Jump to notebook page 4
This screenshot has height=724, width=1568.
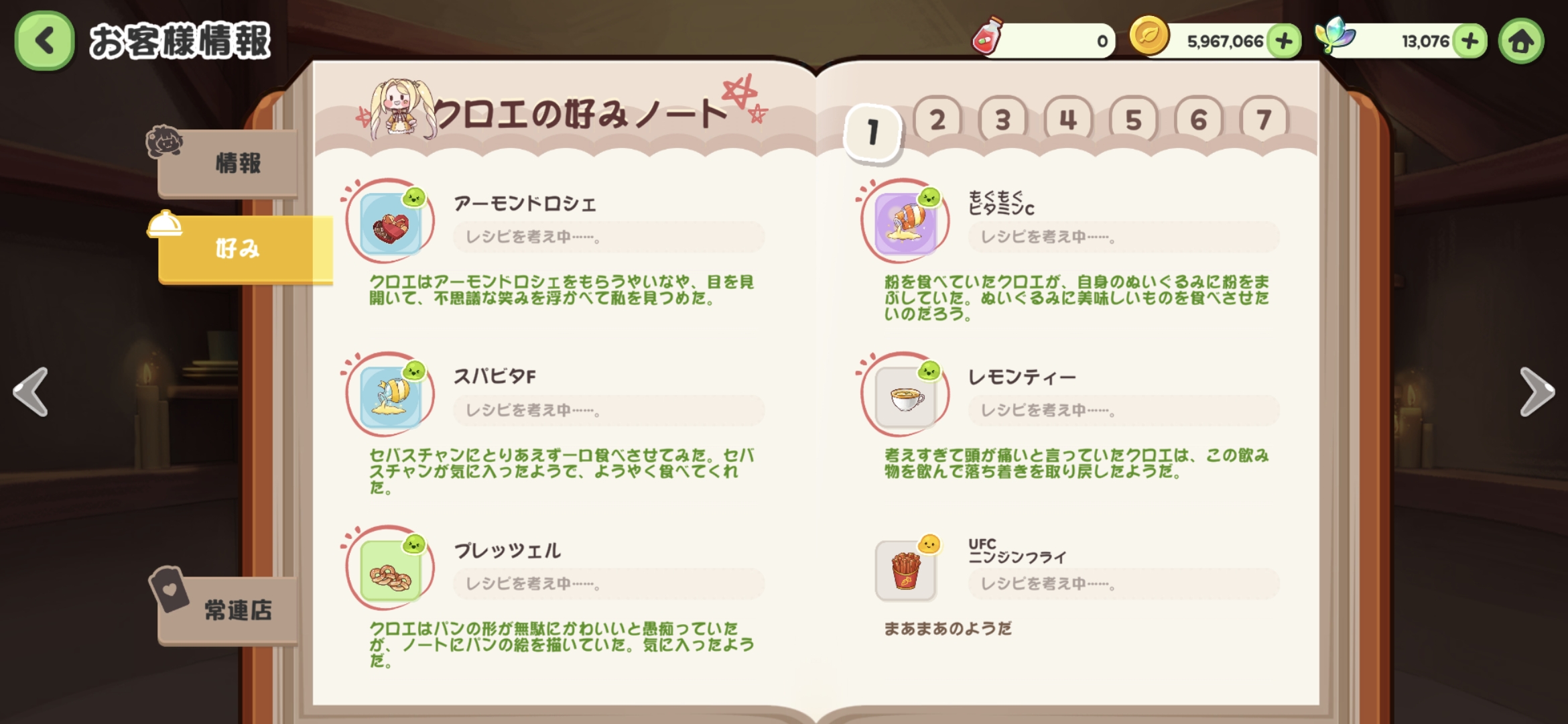pyautogui.click(x=1067, y=121)
